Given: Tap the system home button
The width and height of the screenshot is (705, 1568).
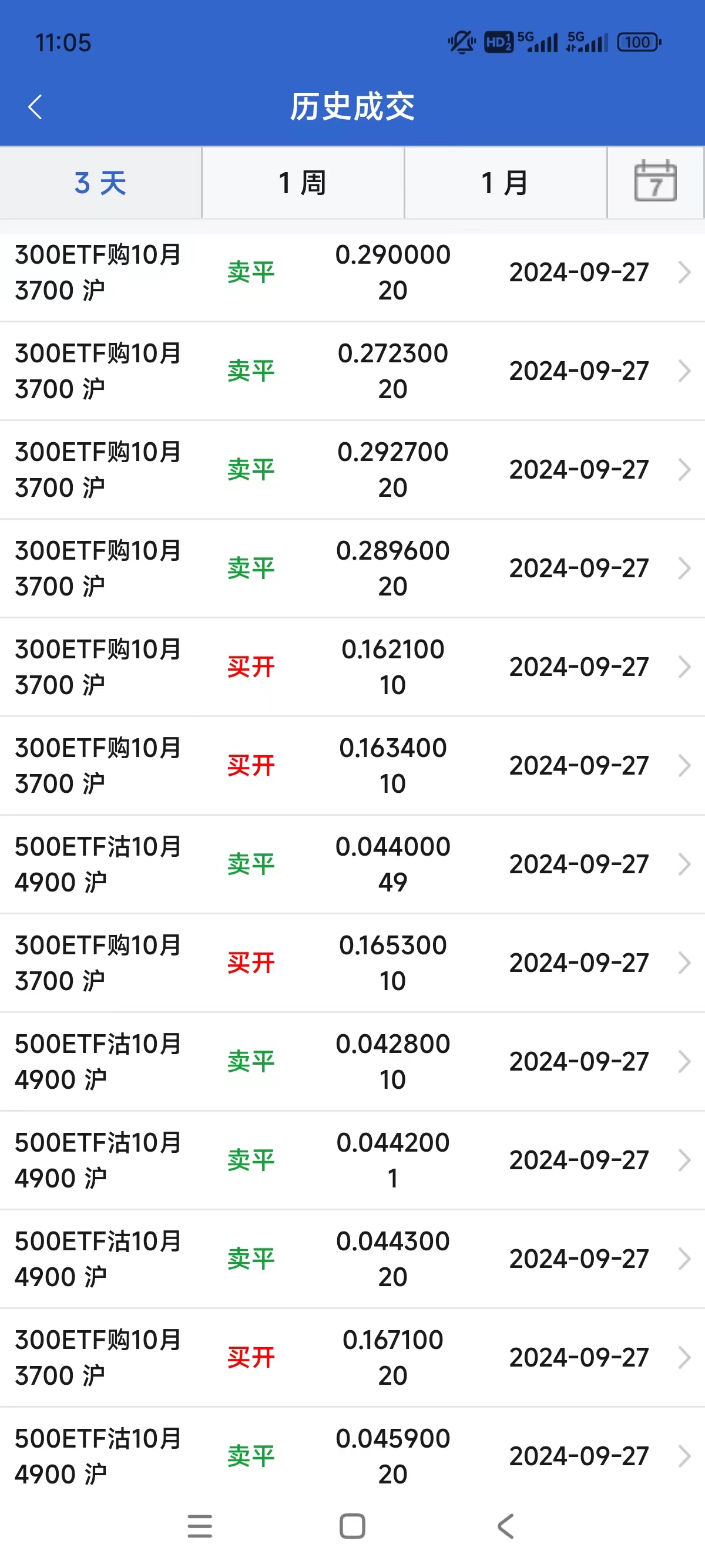Looking at the screenshot, I should click(x=352, y=1526).
